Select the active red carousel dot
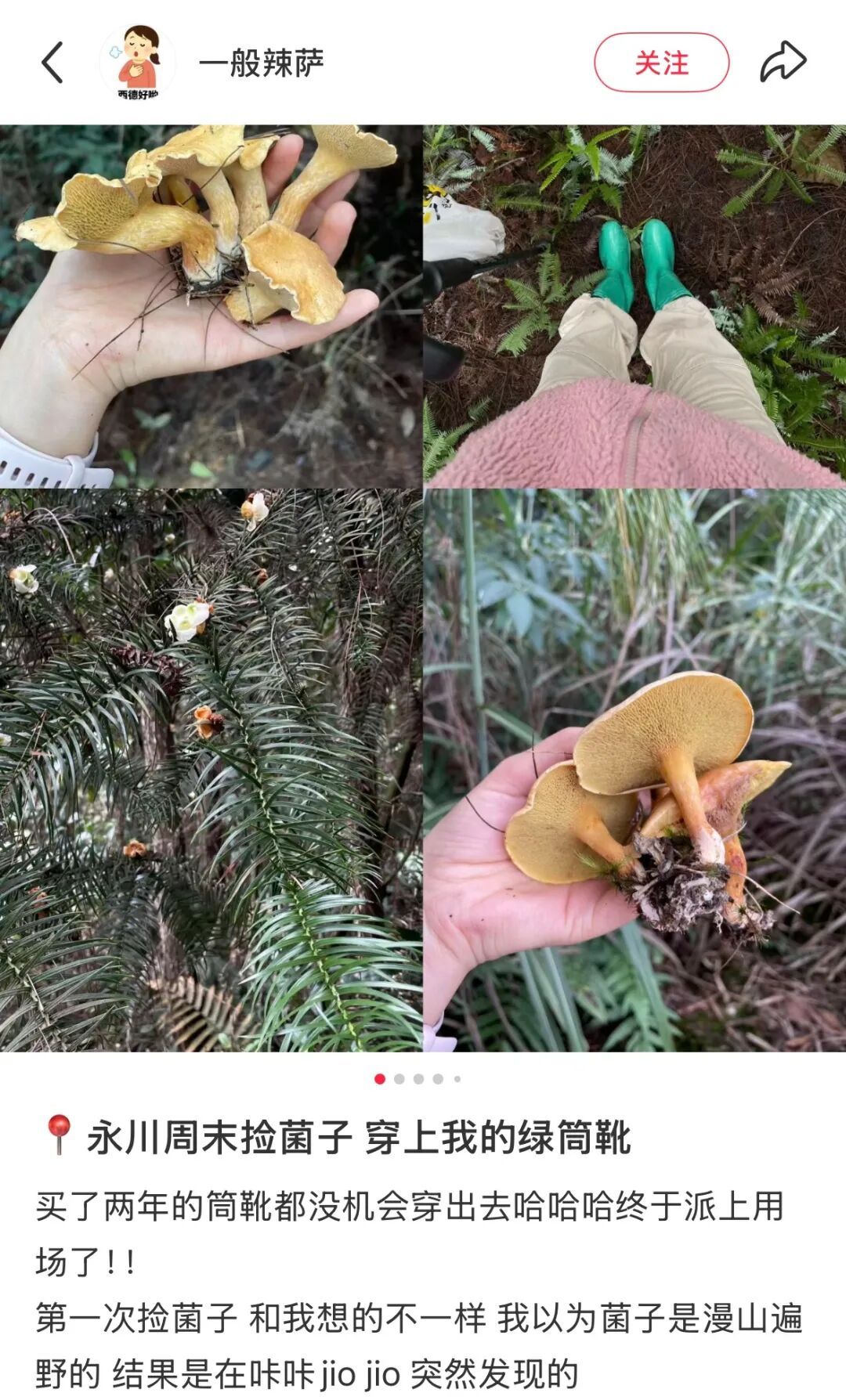 pyautogui.click(x=381, y=1078)
